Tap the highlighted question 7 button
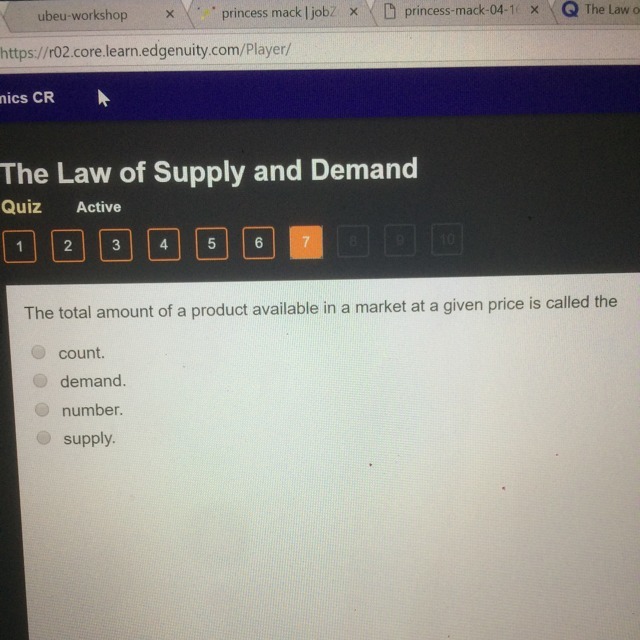The width and height of the screenshot is (640, 640). point(306,242)
